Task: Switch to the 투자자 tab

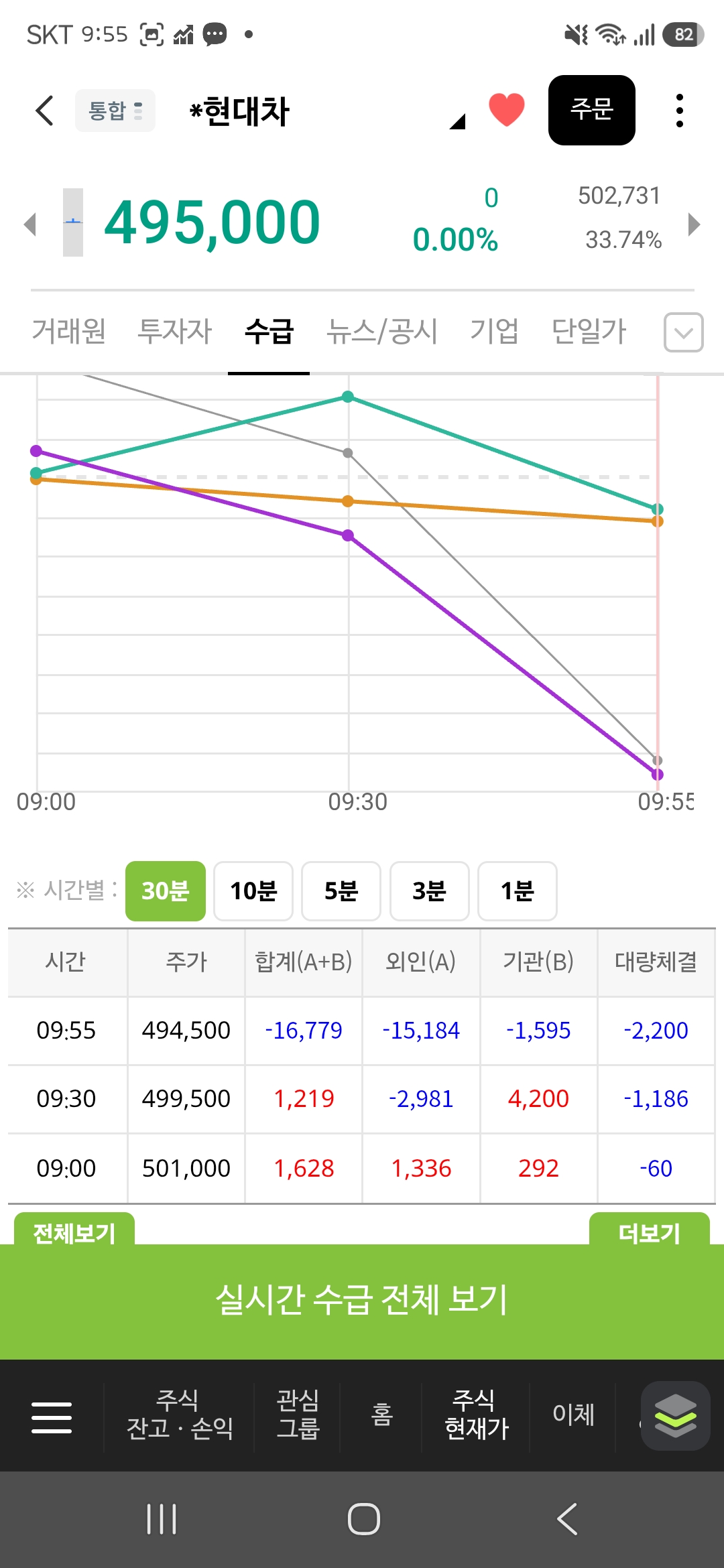Action: click(x=175, y=331)
